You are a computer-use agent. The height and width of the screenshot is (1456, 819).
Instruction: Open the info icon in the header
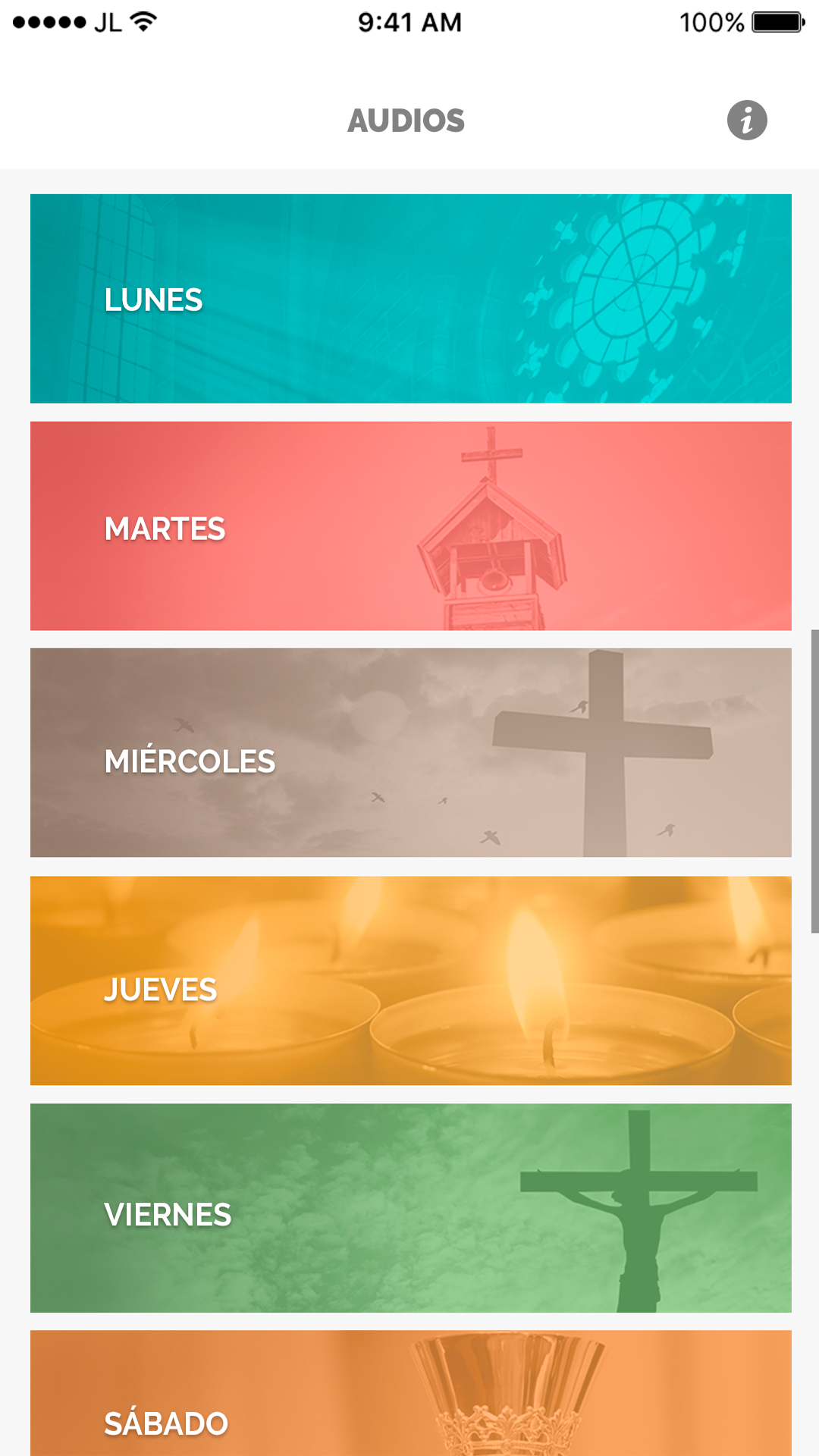pyautogui.click(x=747, y=121)
